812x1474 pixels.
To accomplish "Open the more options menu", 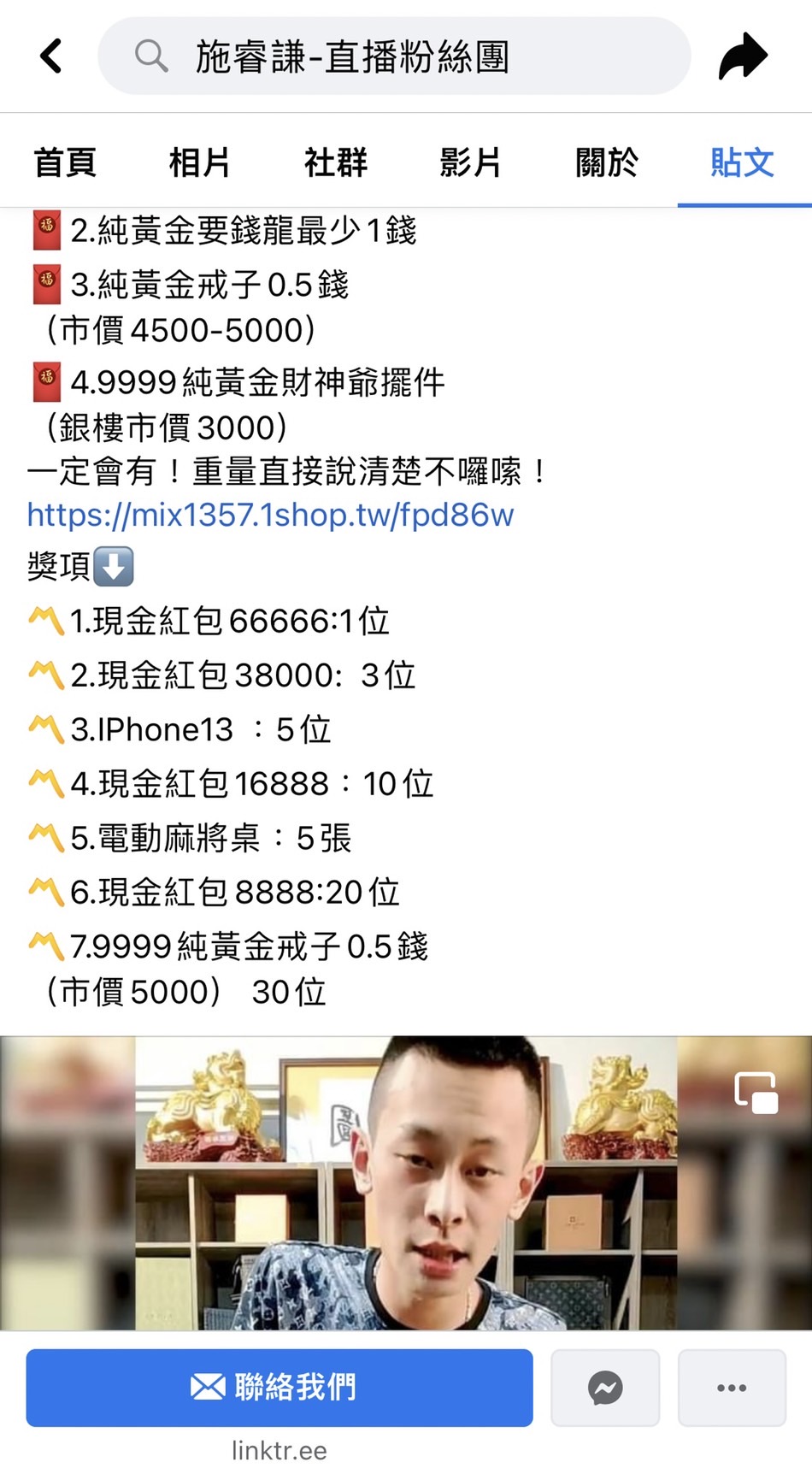I will pos(732,1387).
